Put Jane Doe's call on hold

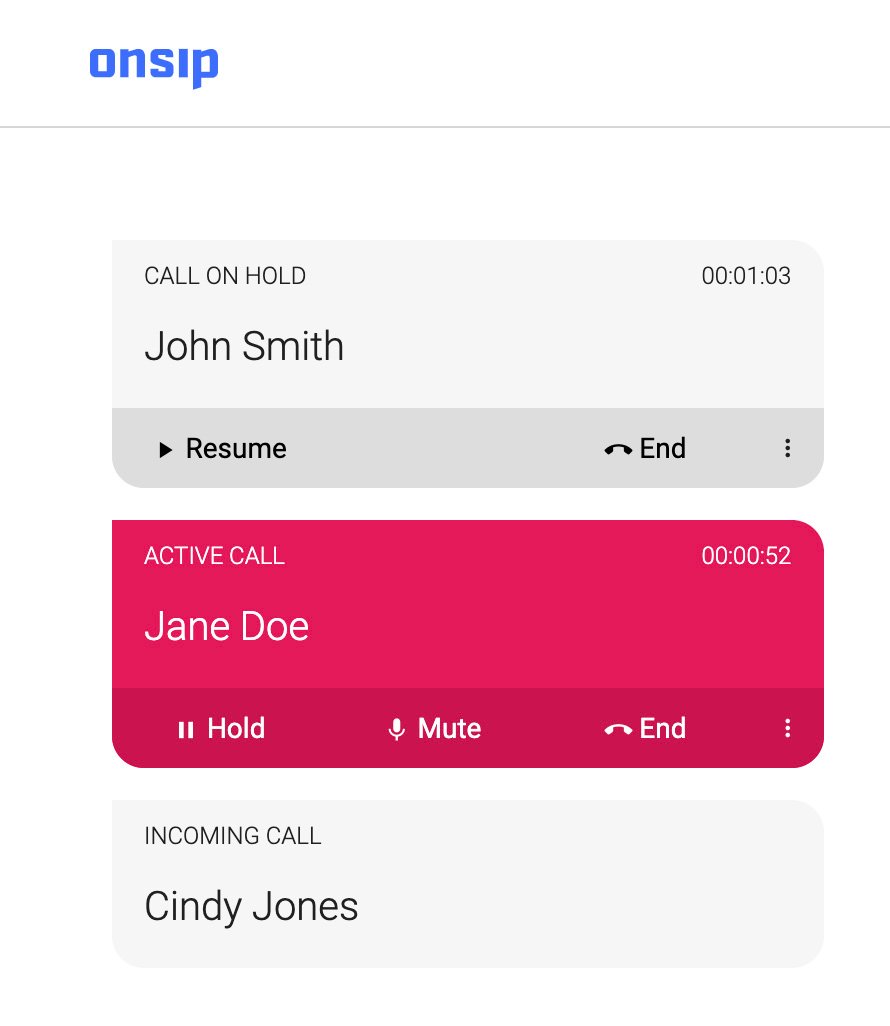[219, 729]
